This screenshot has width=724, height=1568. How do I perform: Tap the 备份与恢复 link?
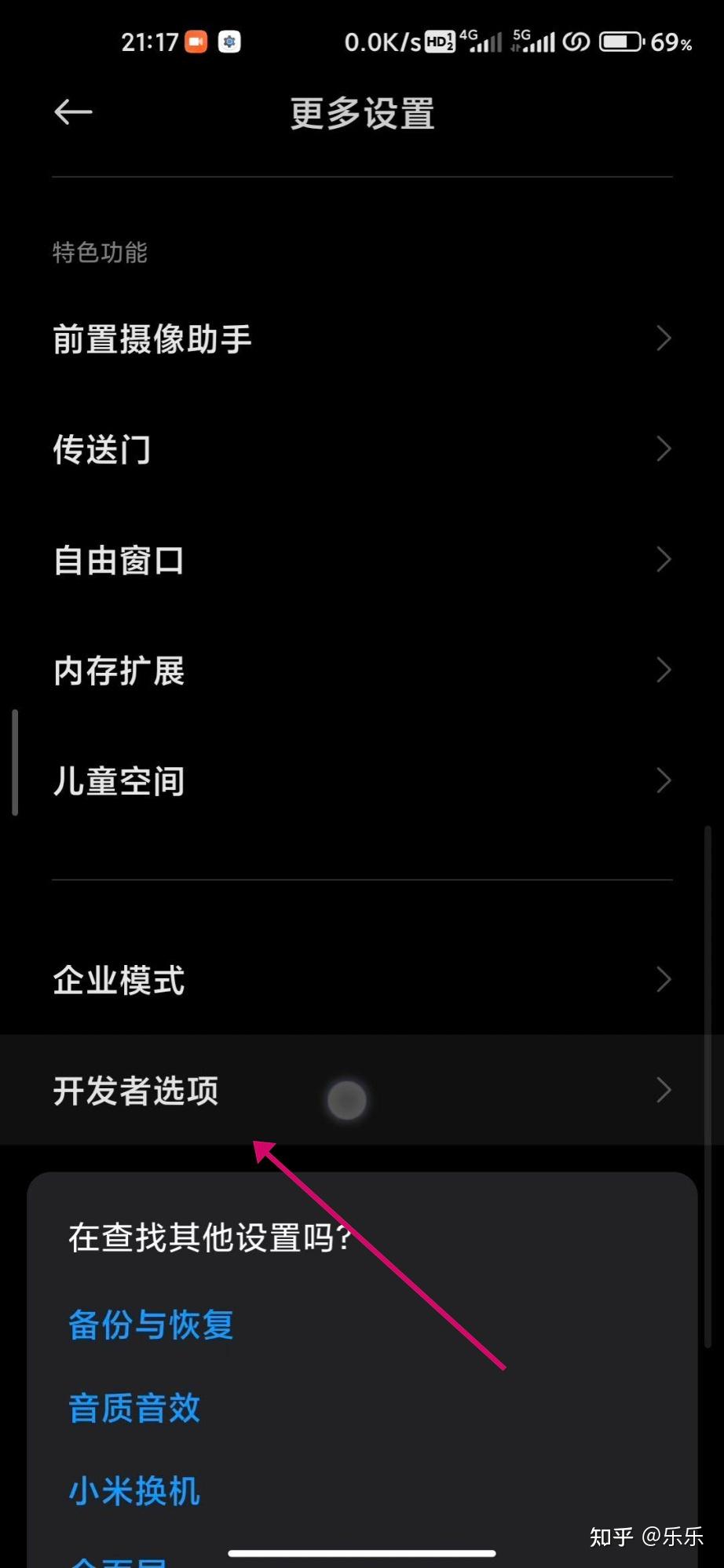click(x=150, y=1325)
